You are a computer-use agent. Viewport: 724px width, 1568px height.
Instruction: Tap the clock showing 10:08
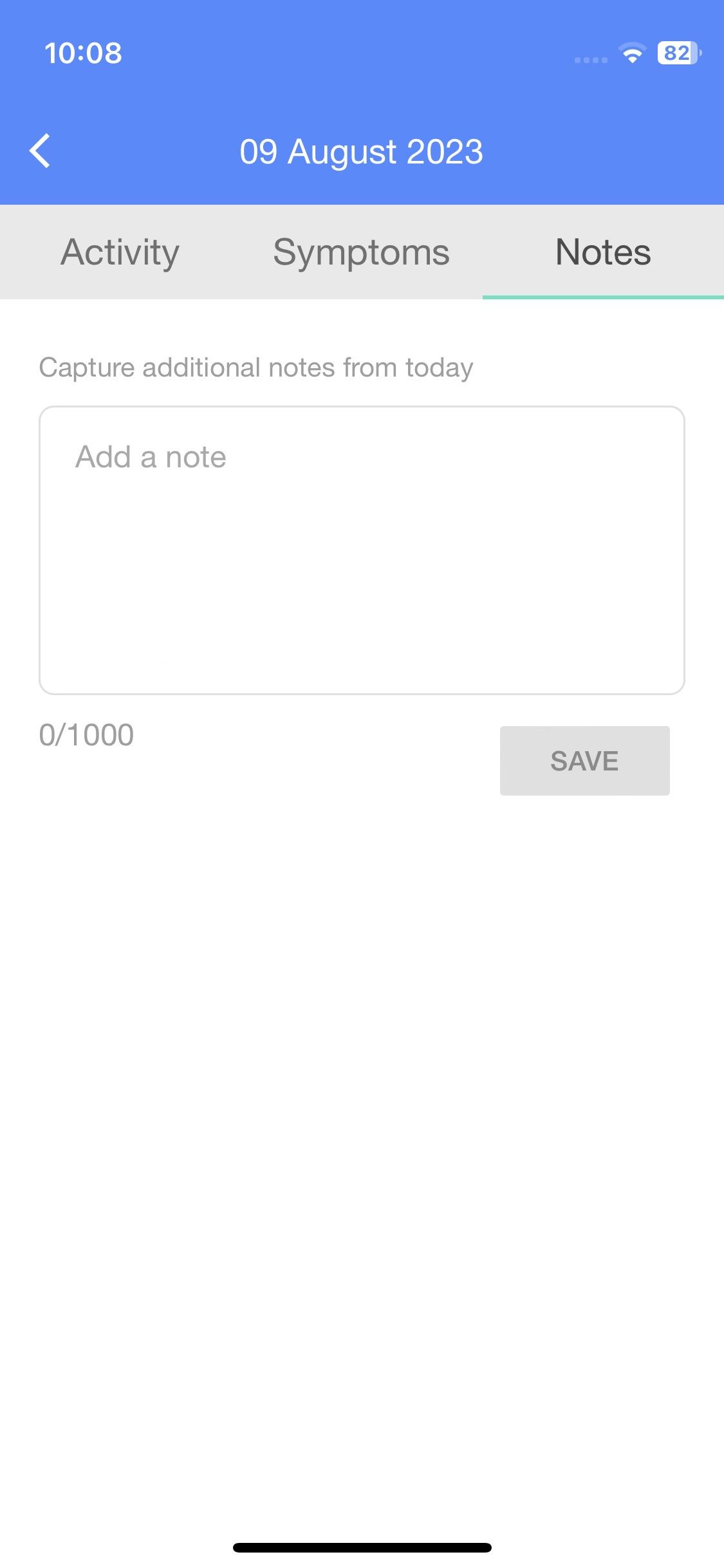point(83,53)
